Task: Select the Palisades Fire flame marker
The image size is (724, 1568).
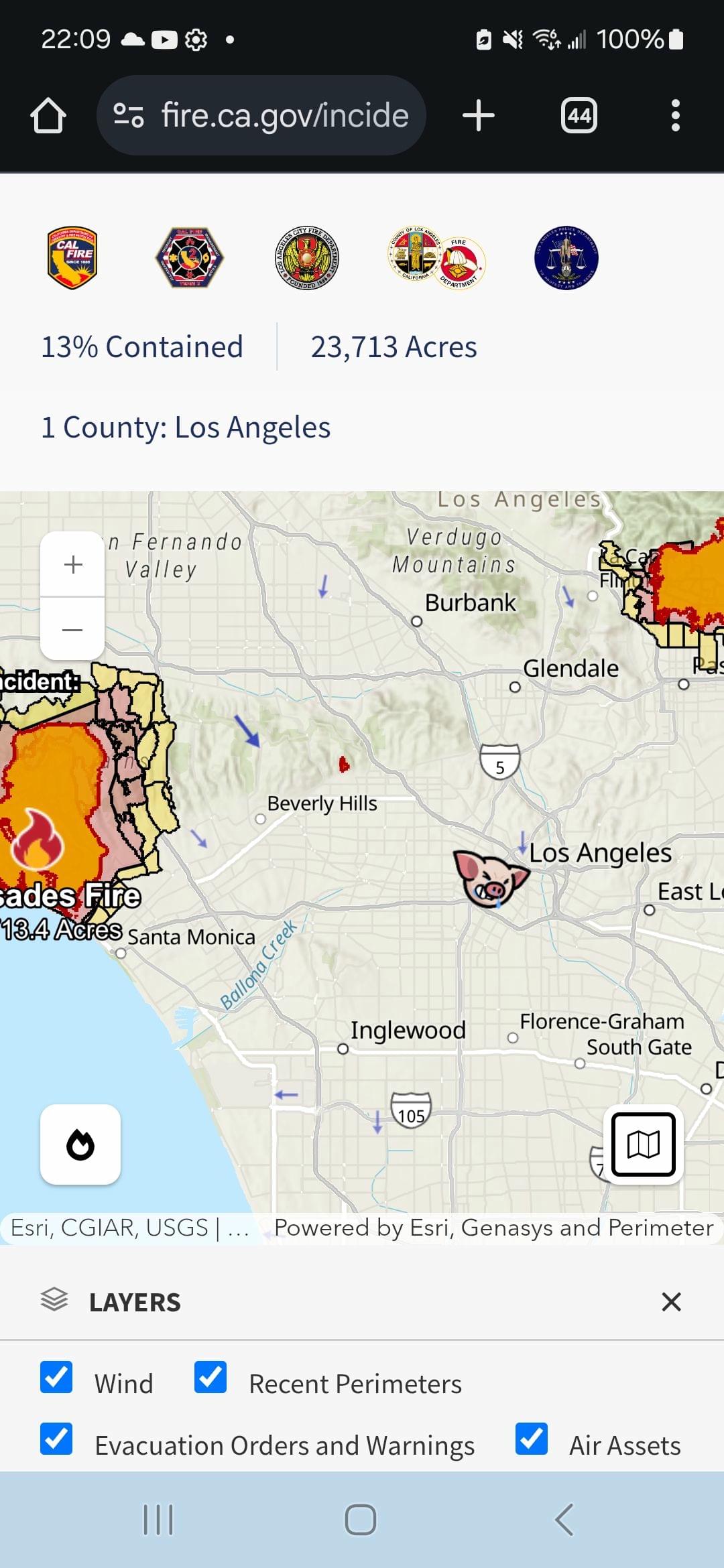Action: (x=38, y=840)
